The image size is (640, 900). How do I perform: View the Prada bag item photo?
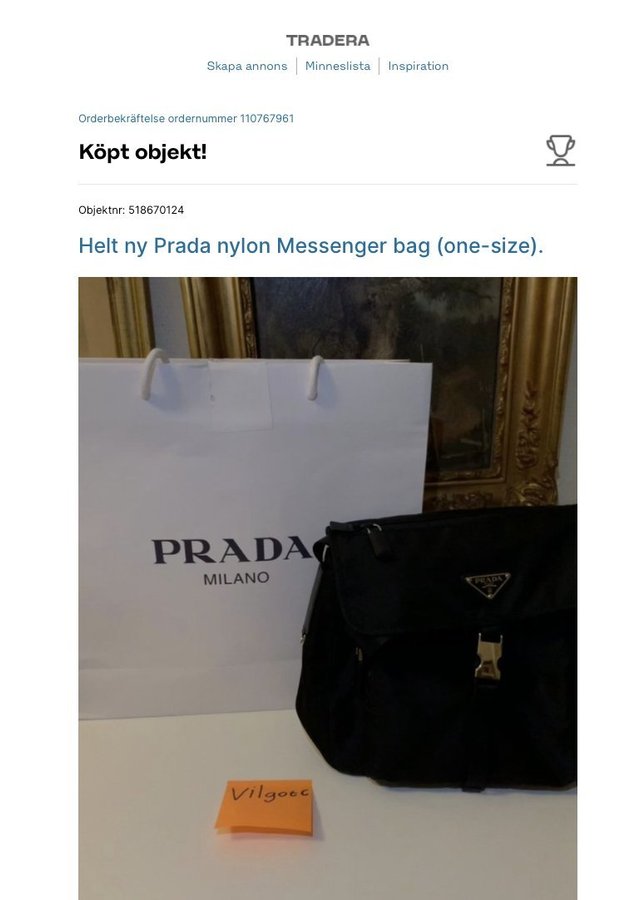tap(328, 588)
